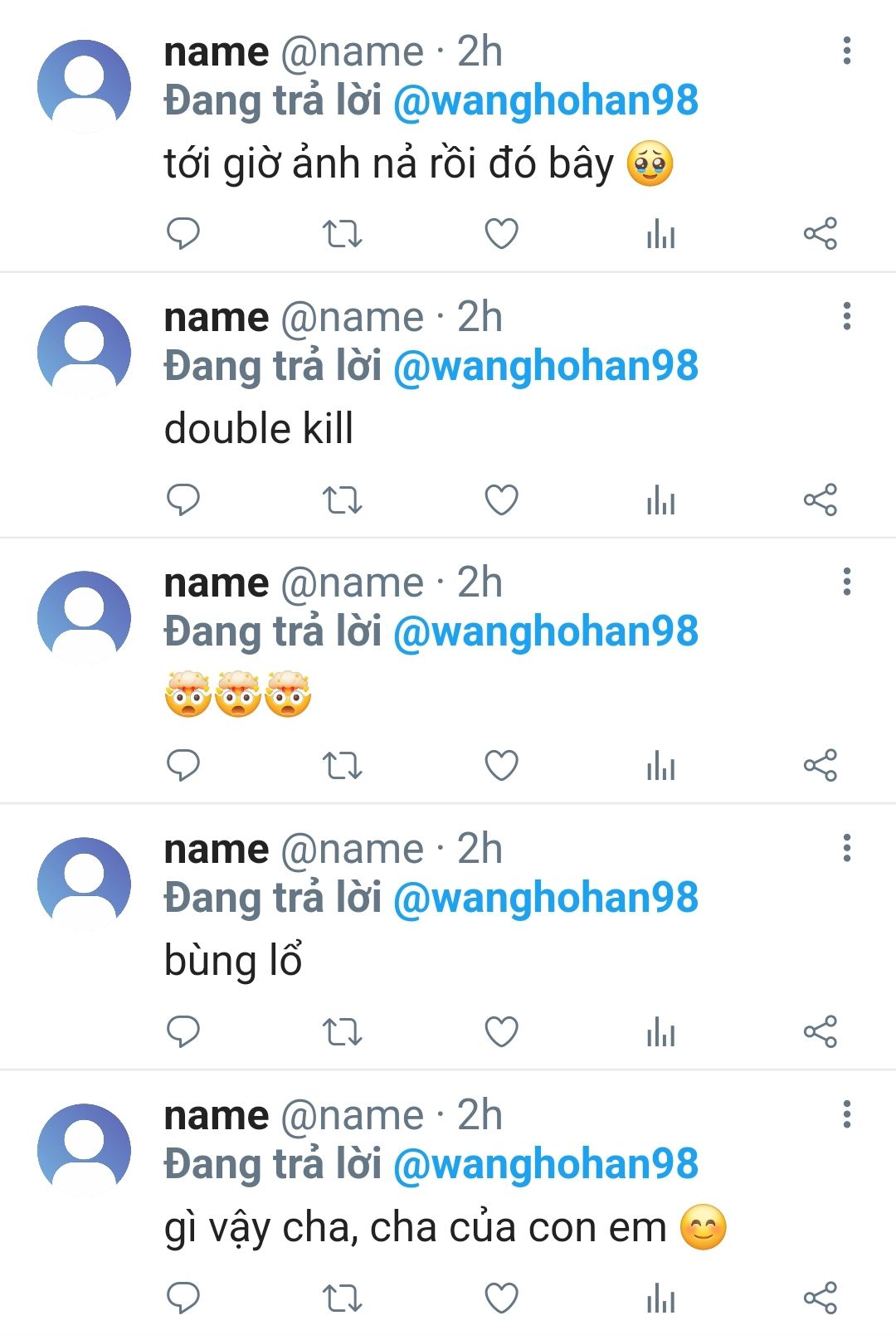Like the "gì vậy cha" reply
Image resolution: width=896 pixels, height=1335 pixels.
501,1298
